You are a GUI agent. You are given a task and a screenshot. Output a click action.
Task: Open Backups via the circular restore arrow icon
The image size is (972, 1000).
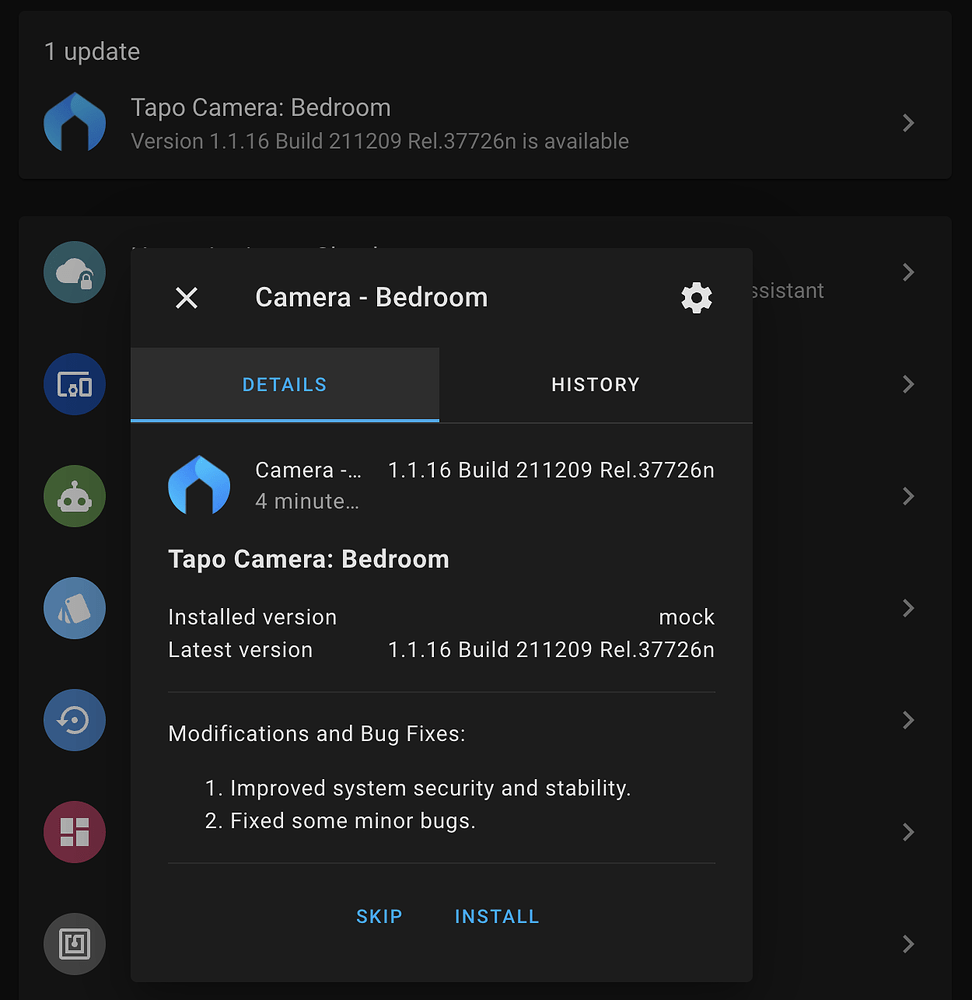tap(74, 720)
